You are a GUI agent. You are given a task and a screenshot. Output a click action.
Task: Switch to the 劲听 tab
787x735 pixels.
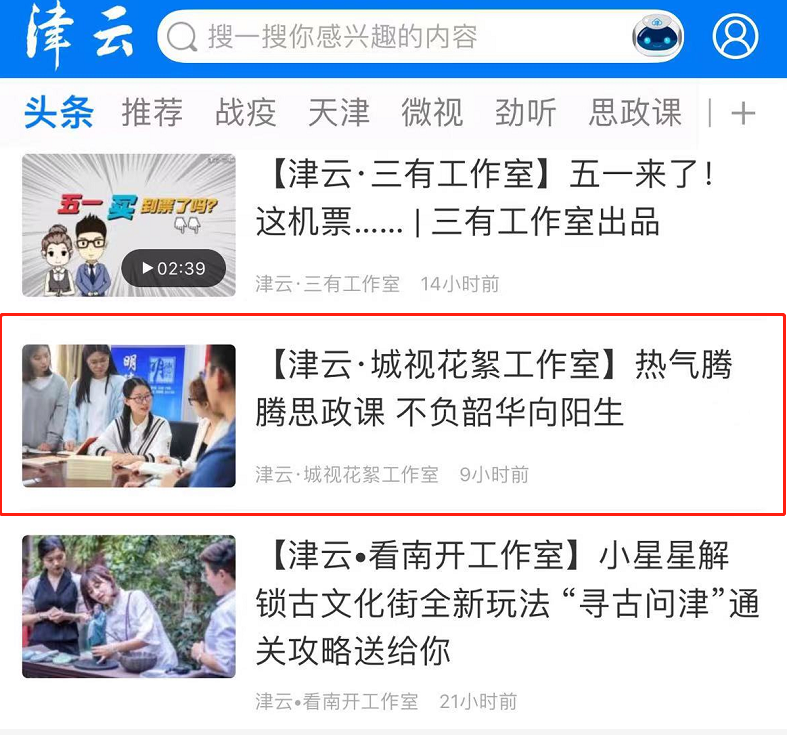pyautogui.click(x=525, y=112)
